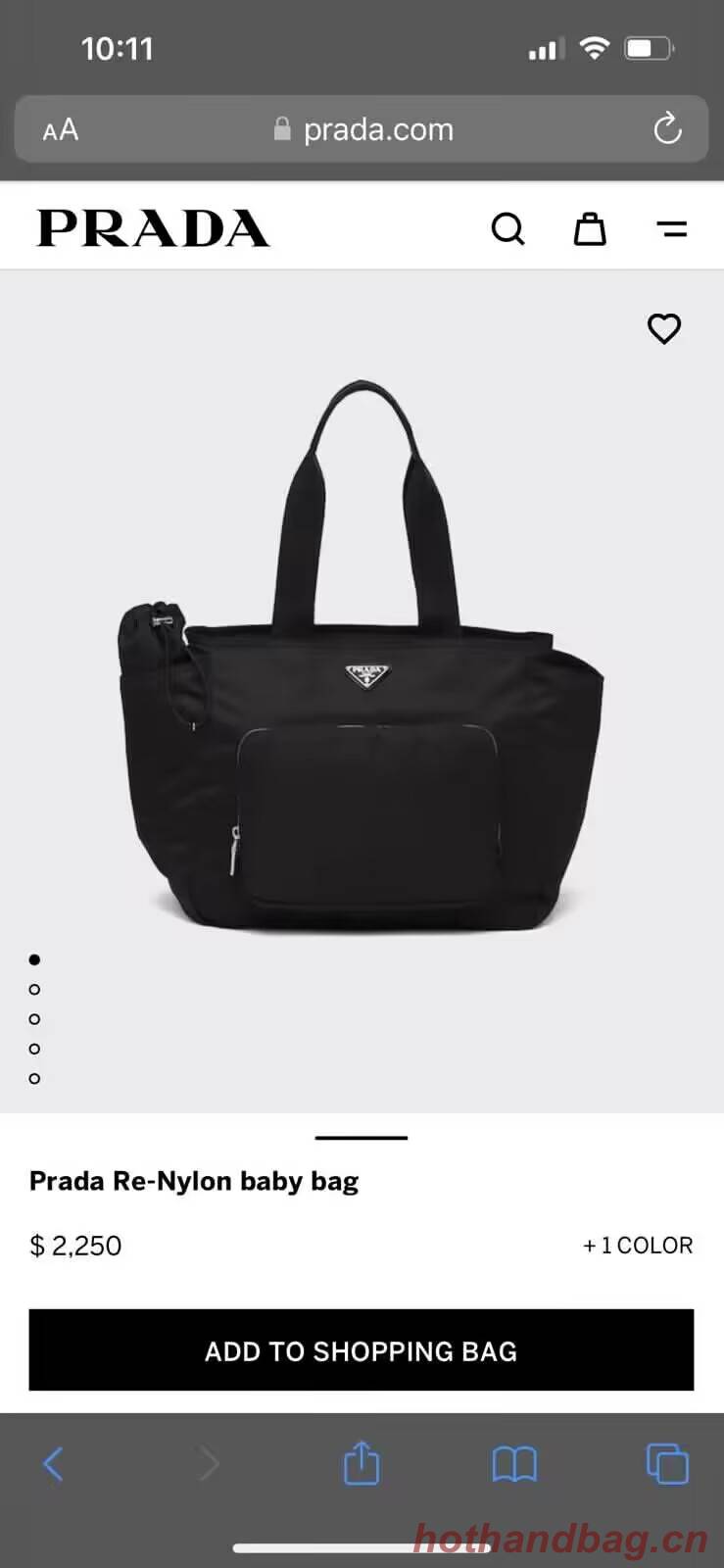Tap the padlock for site details
The height and width of the screenshot is (1568, 724).
click(282, 128)
